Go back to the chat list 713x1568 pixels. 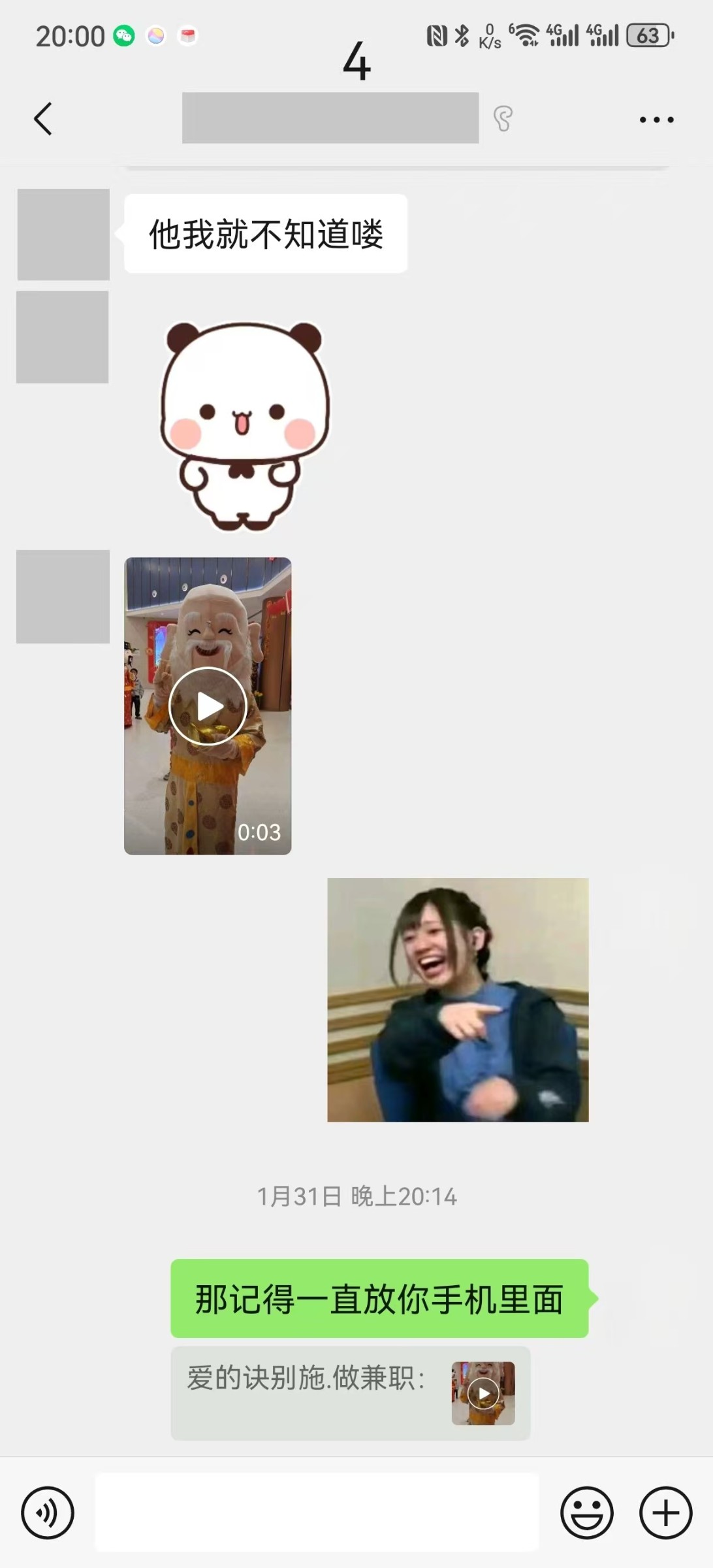[x=43, y=119]
